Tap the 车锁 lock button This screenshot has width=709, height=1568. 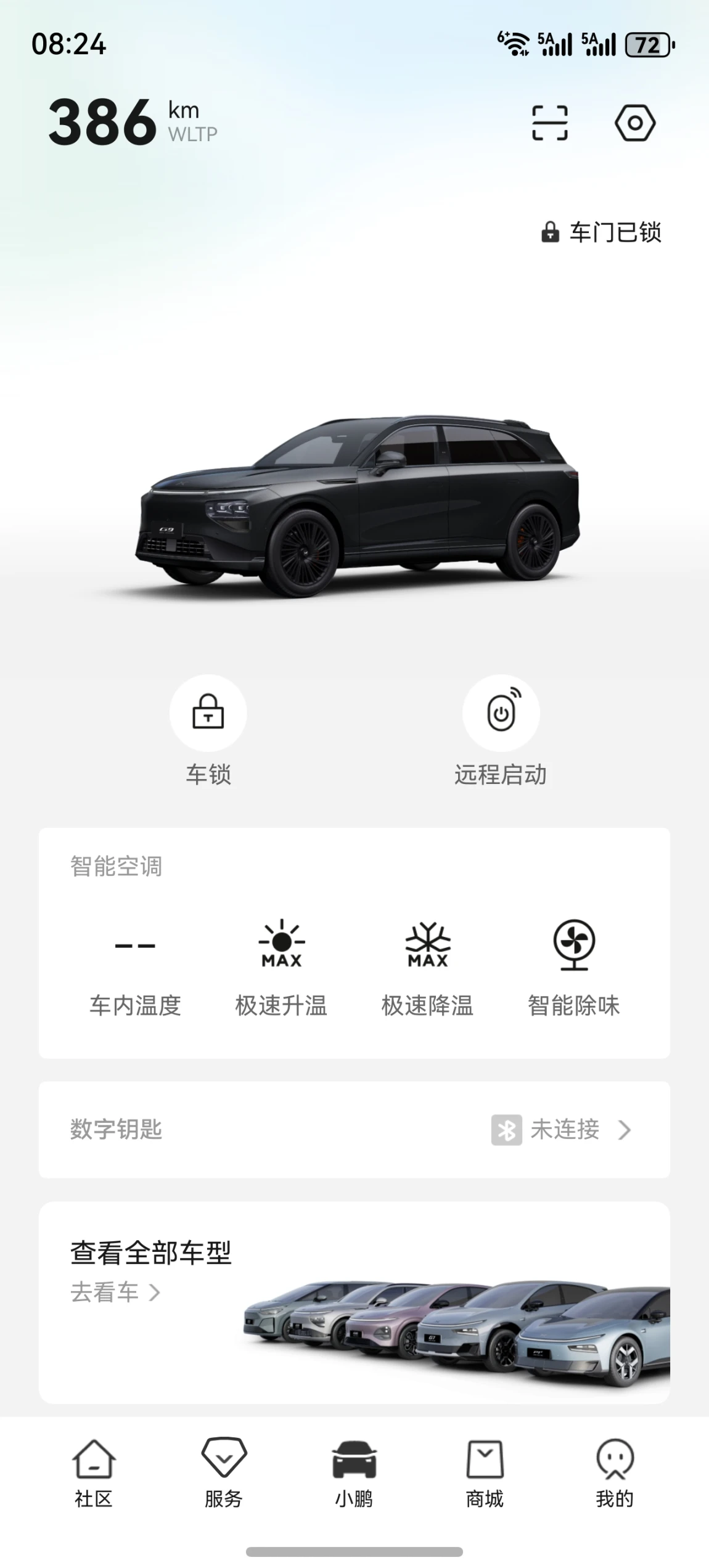(208, 731)
